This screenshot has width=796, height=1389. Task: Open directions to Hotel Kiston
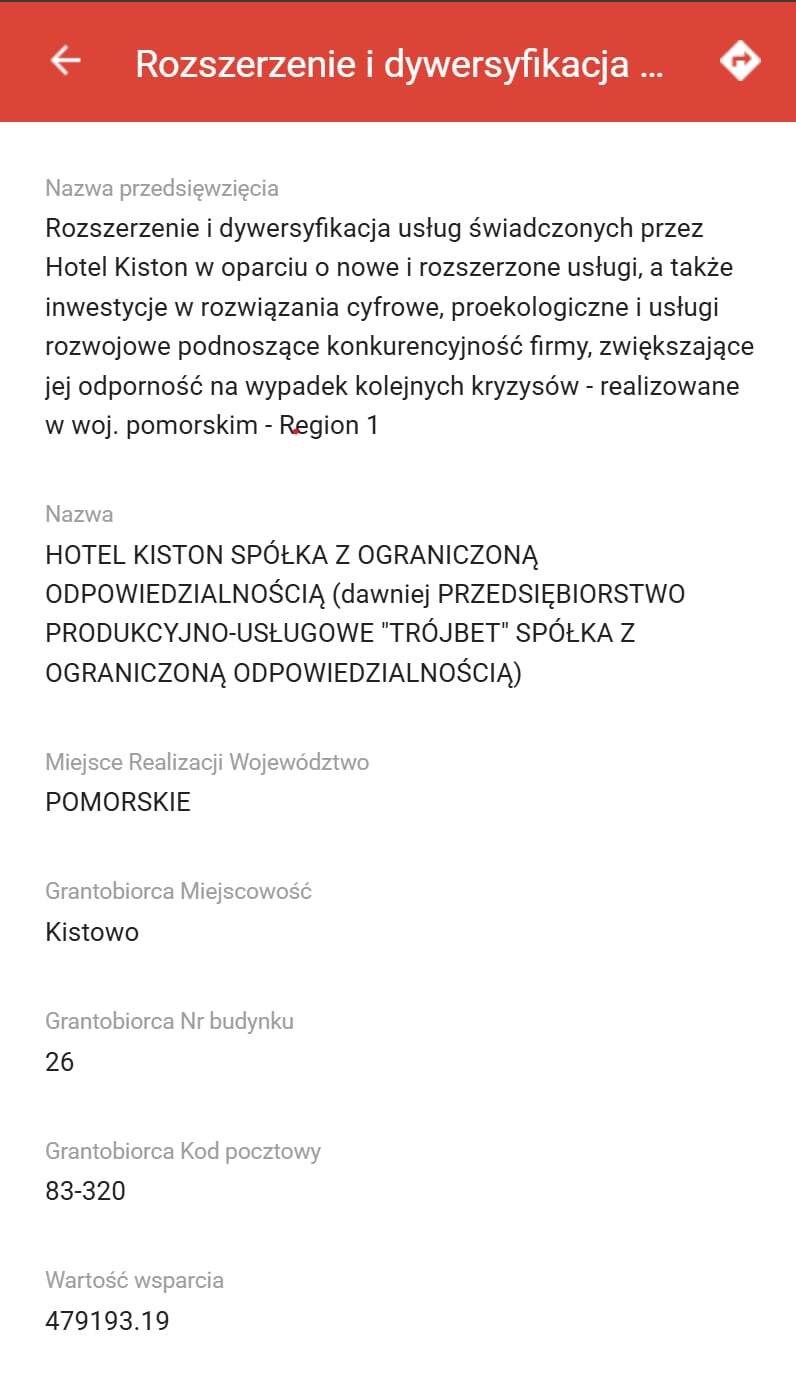click(x=740, y=61)
